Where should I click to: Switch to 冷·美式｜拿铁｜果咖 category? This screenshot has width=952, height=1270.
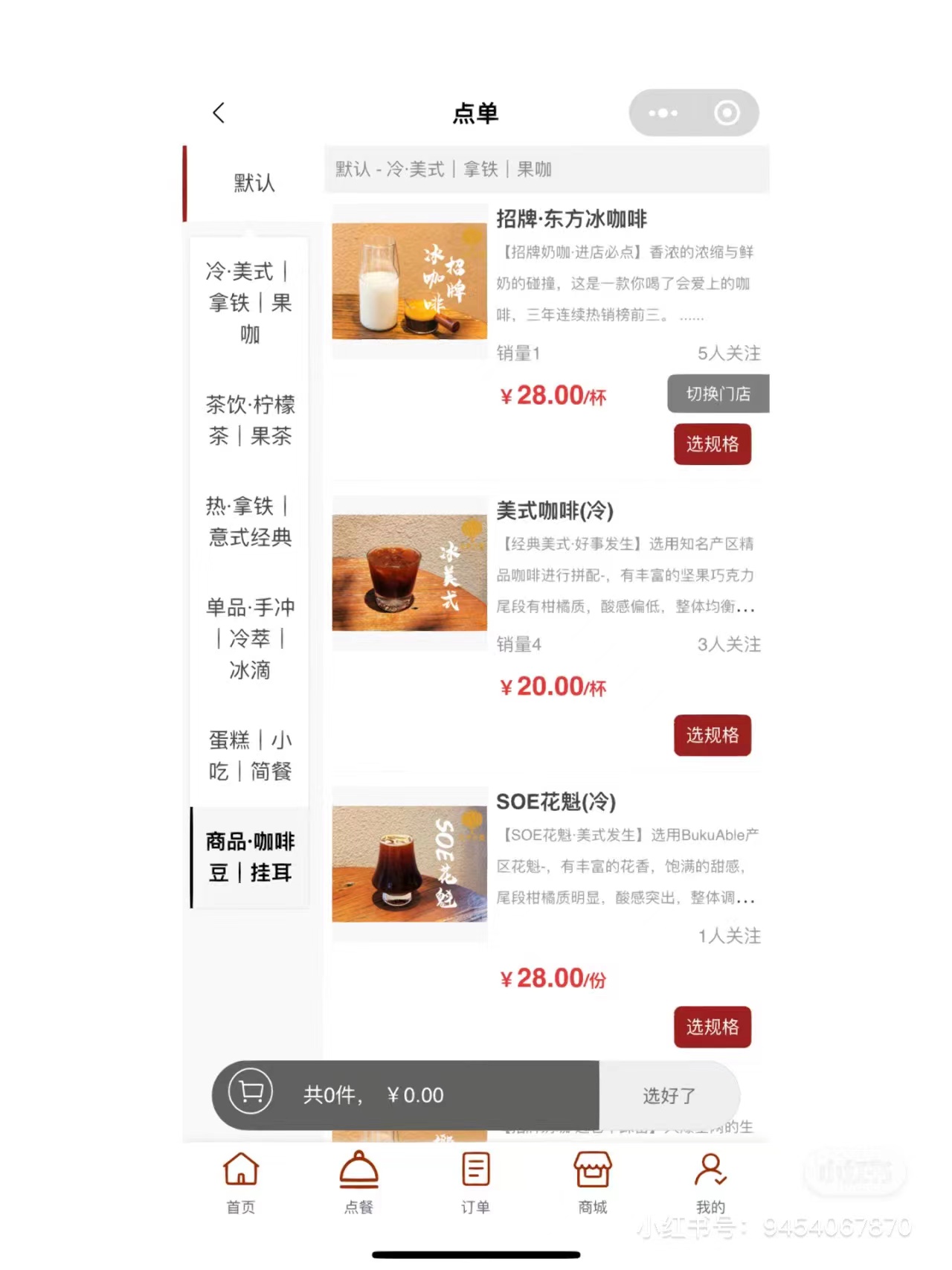[250, 302]
